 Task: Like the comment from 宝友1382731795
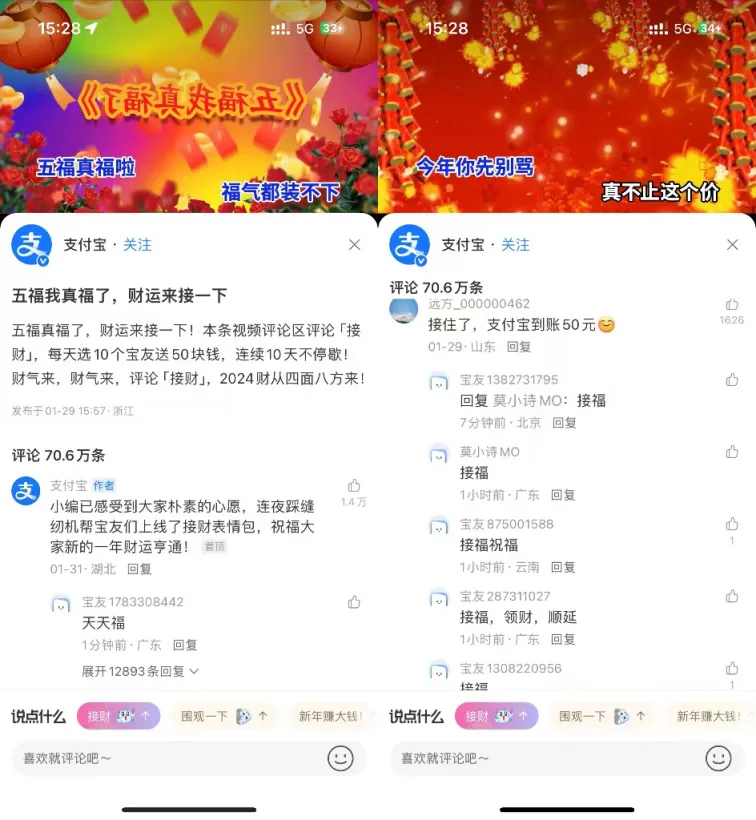(x=731, y=380)
